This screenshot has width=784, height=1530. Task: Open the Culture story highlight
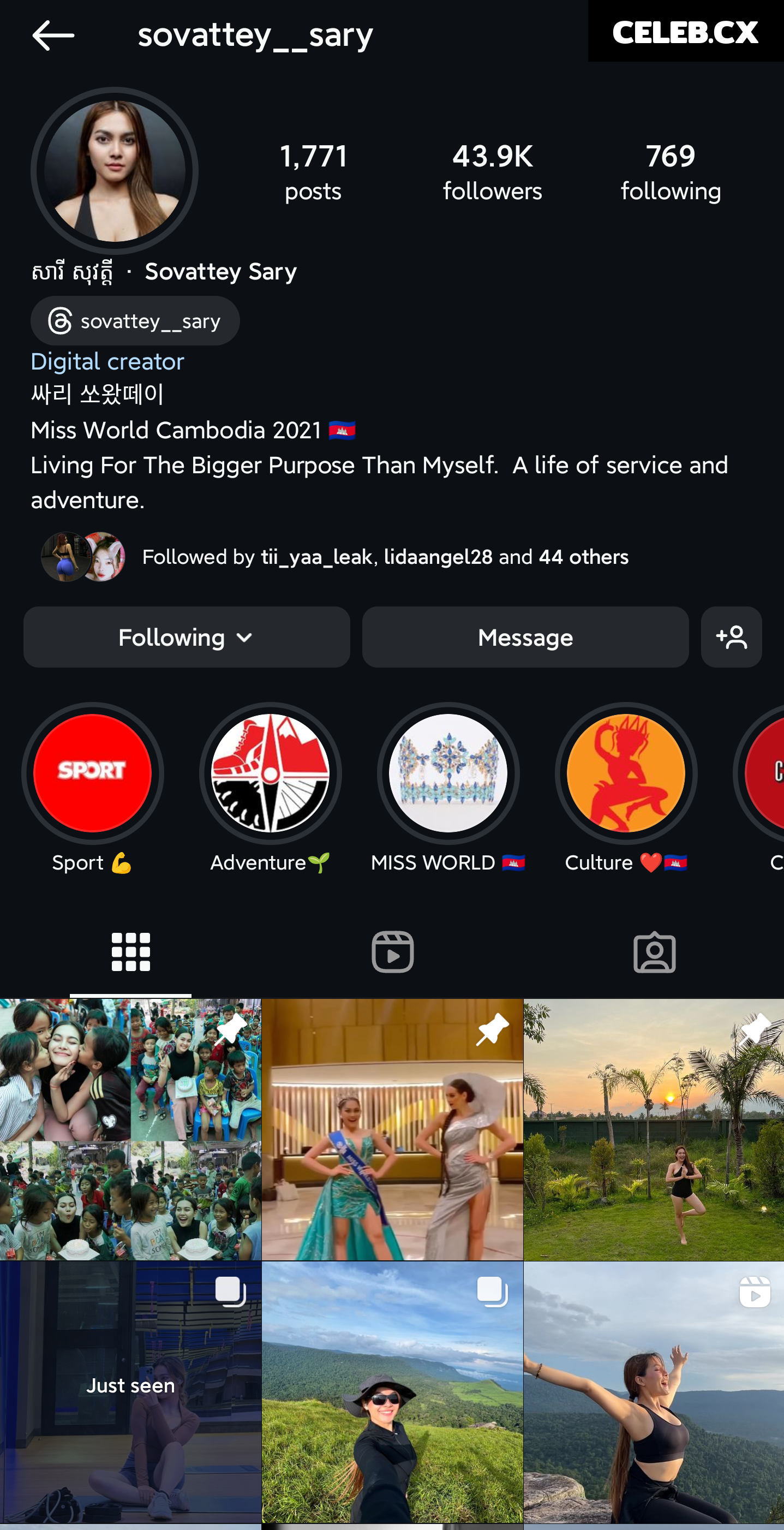click(x=626, y=773)
